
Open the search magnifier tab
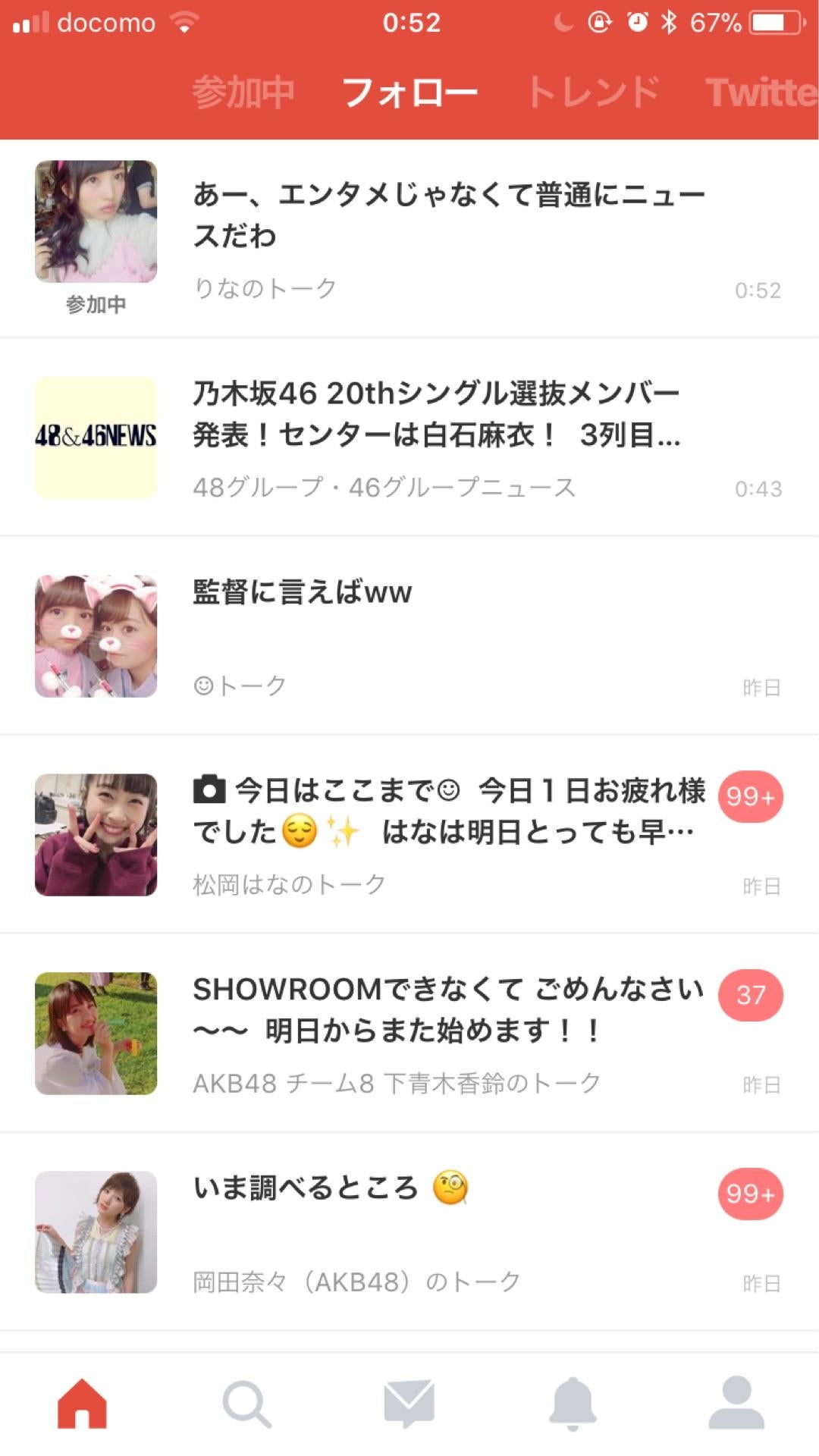pyautogui.click(x=246, y=1404)
